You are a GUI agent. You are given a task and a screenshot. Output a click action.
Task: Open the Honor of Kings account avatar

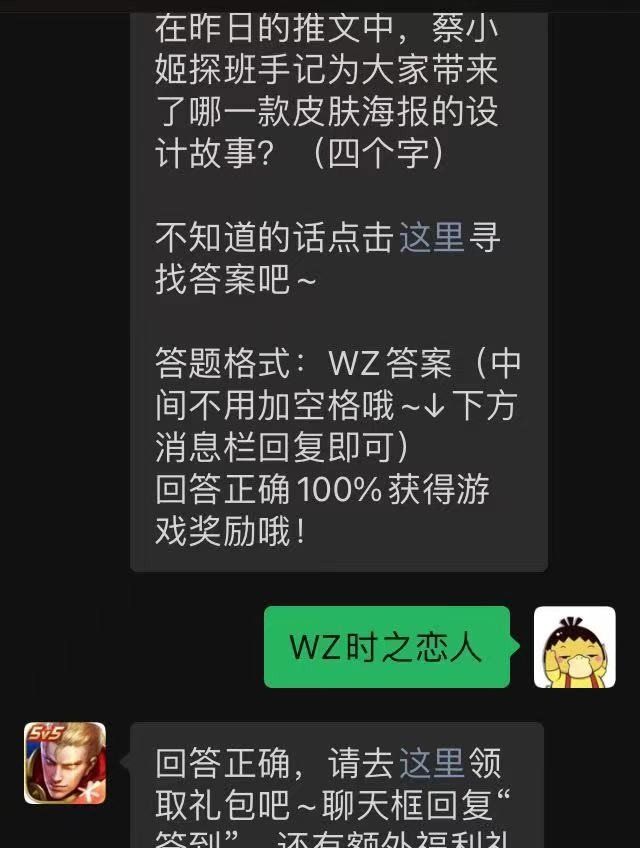[65, 763]
